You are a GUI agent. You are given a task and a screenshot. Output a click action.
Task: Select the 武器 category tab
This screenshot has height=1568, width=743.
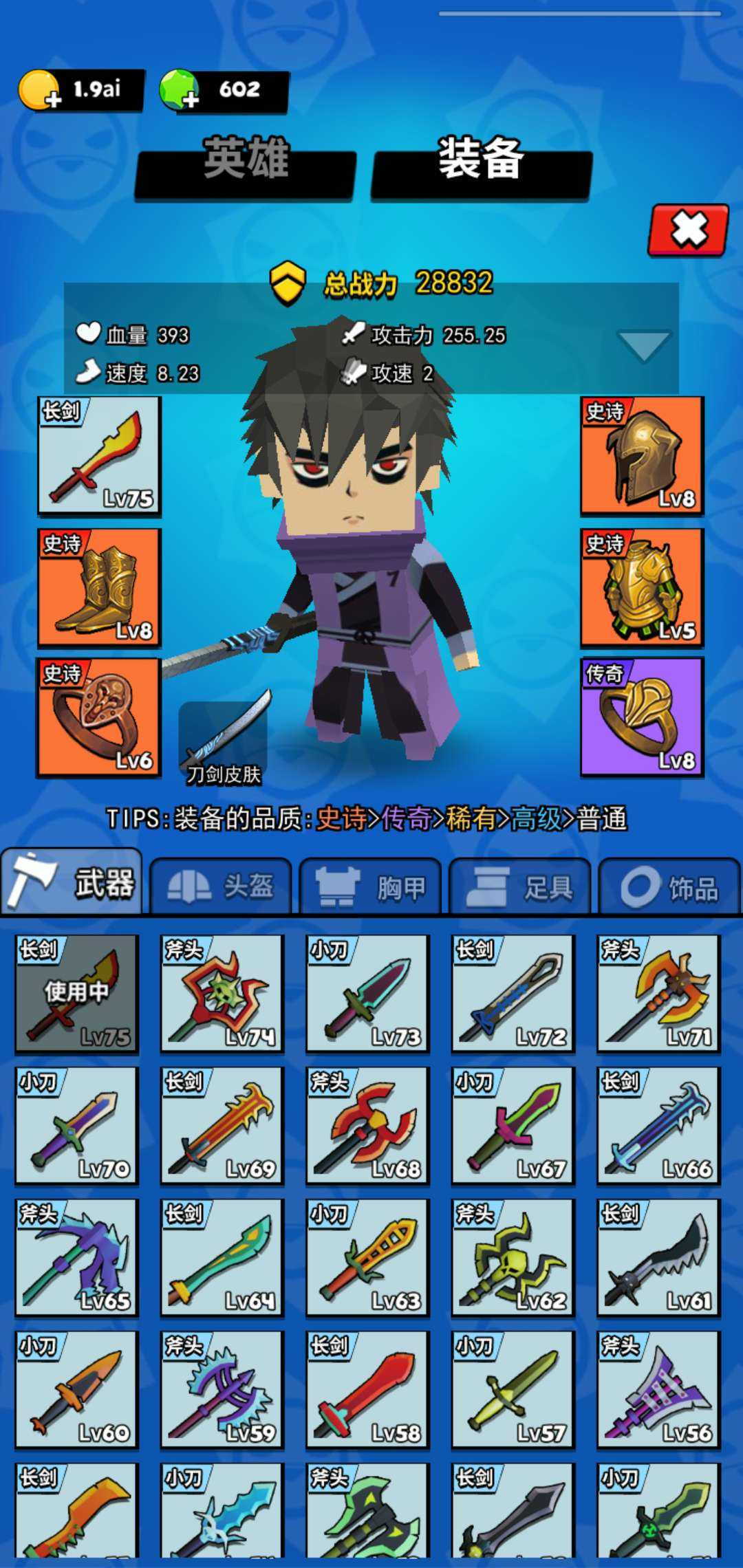pyautogui.click(x=72, y=884)
